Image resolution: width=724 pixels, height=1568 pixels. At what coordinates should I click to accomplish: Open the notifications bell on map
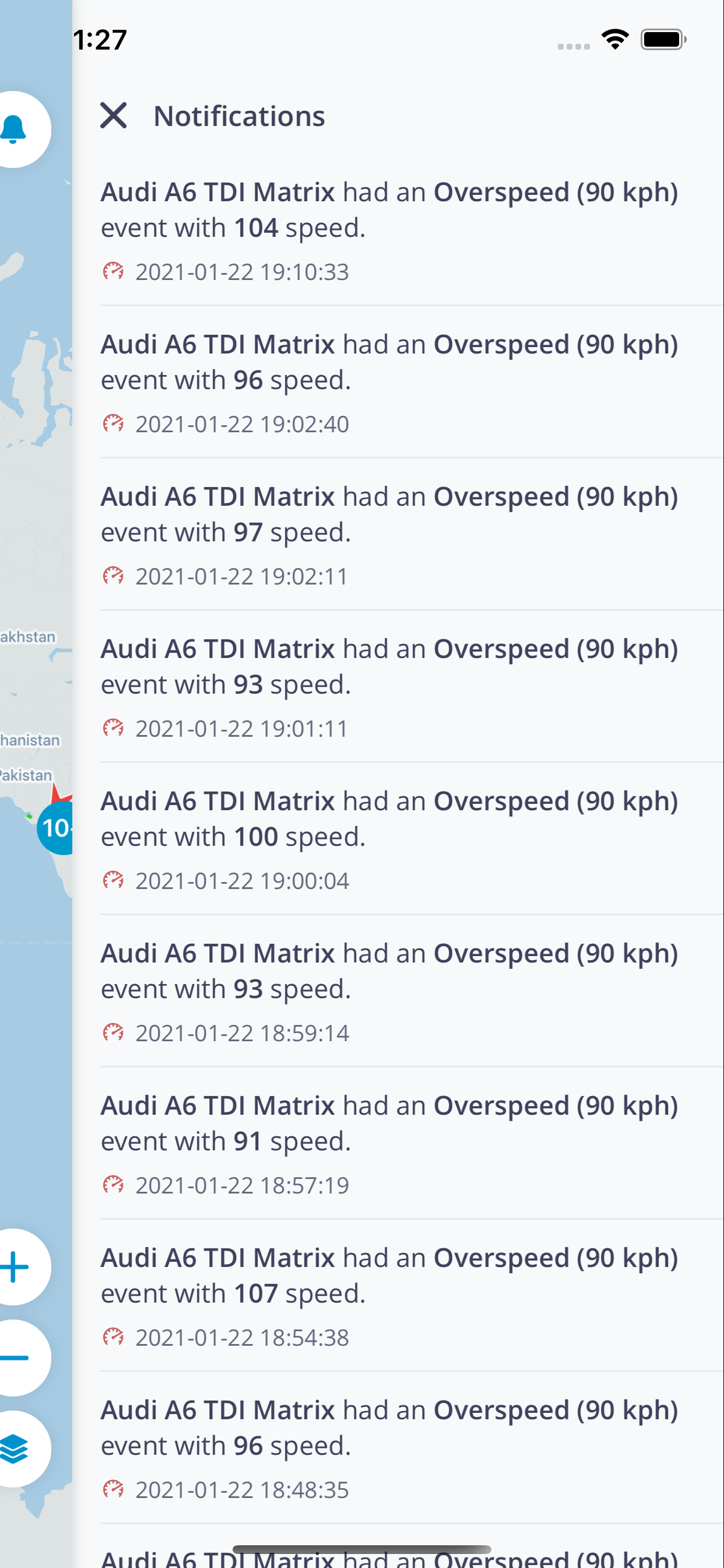[18, 129]
